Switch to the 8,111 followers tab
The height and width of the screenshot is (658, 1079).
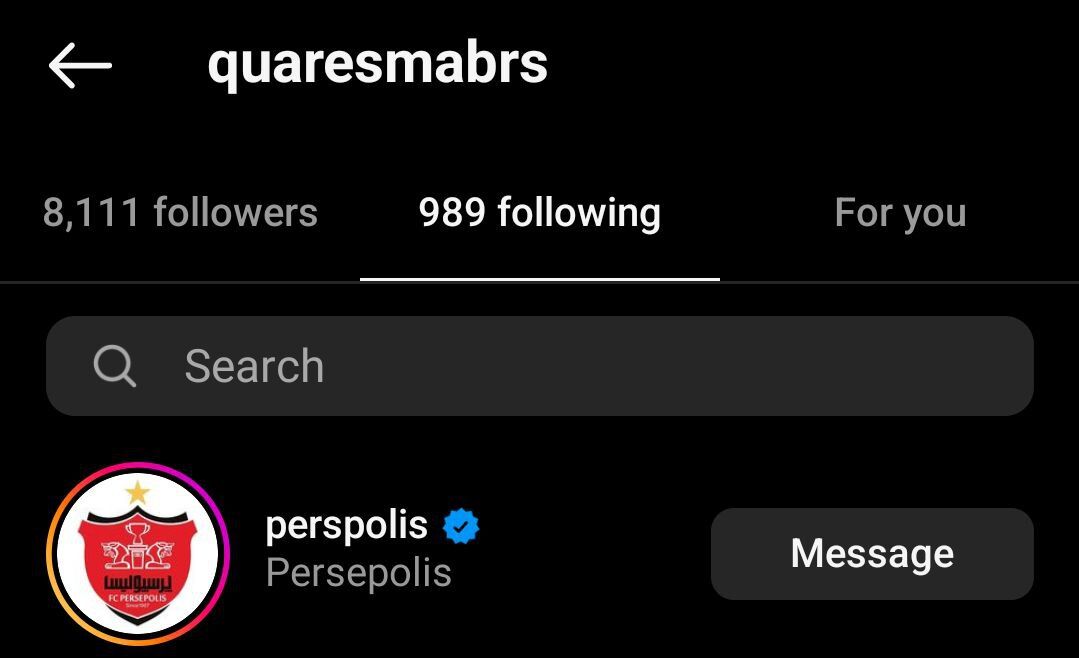[180, 213]
